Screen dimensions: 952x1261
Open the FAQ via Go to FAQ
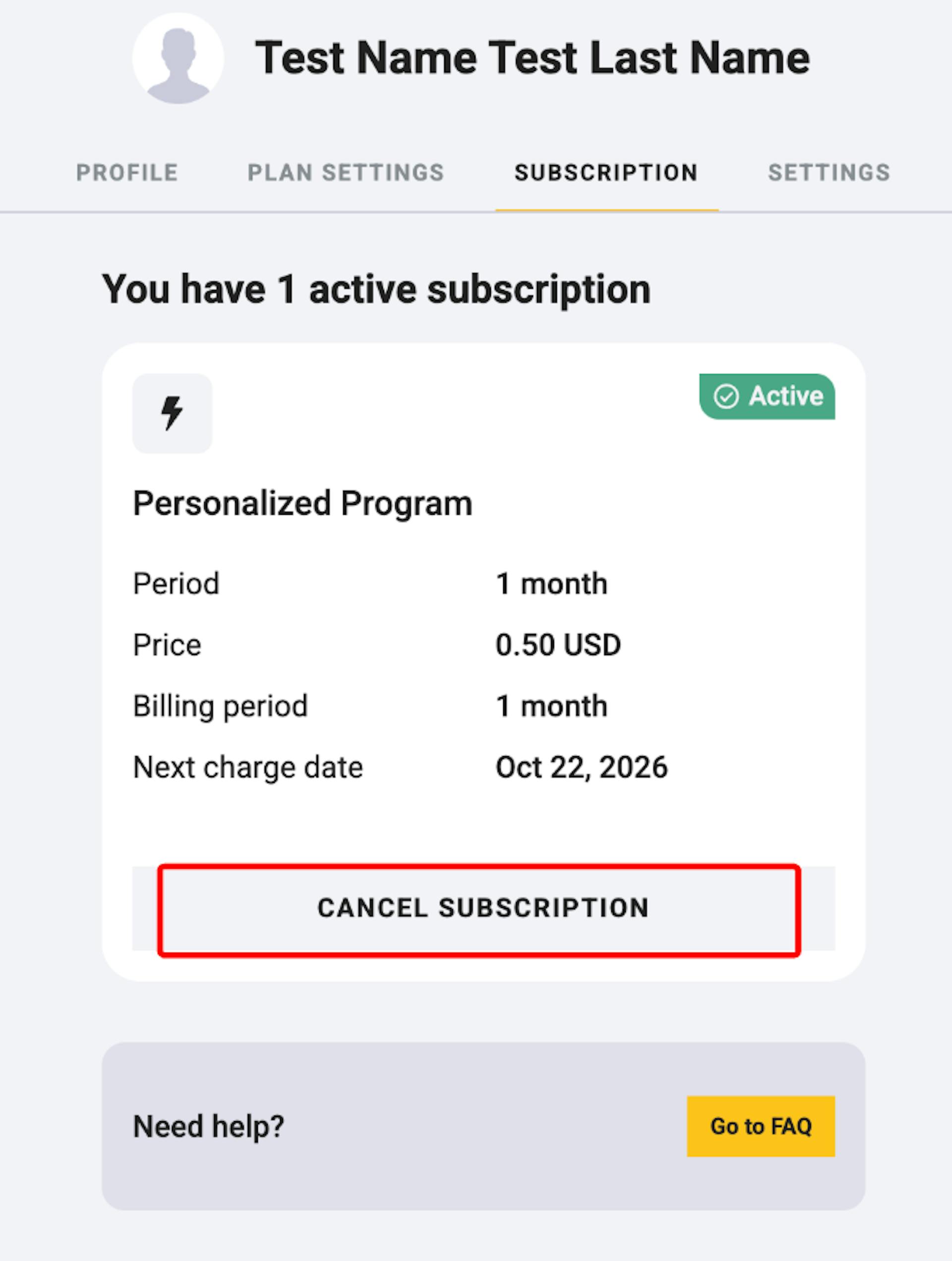[761, 1127]
